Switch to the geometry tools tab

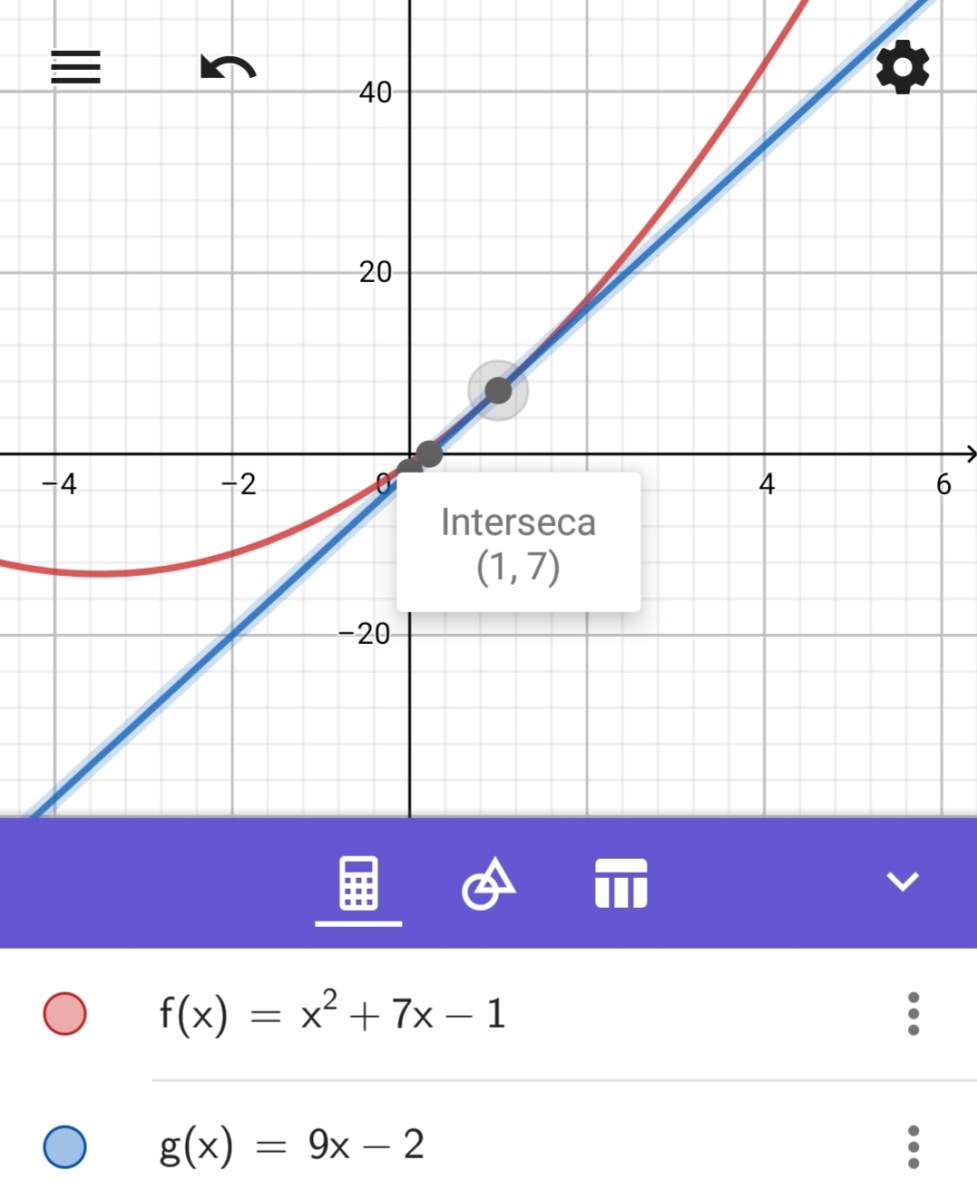coord(489,884)
